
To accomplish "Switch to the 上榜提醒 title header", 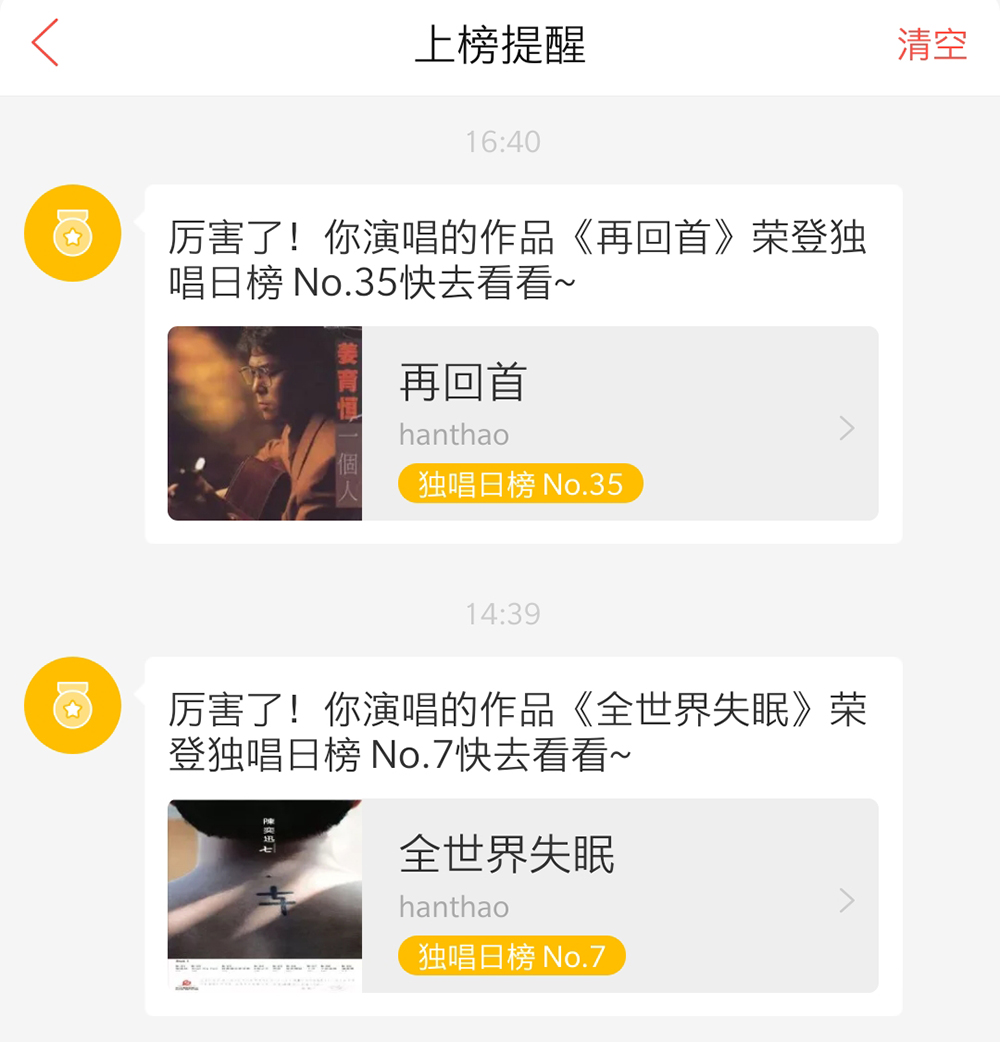I will point(499,44).
